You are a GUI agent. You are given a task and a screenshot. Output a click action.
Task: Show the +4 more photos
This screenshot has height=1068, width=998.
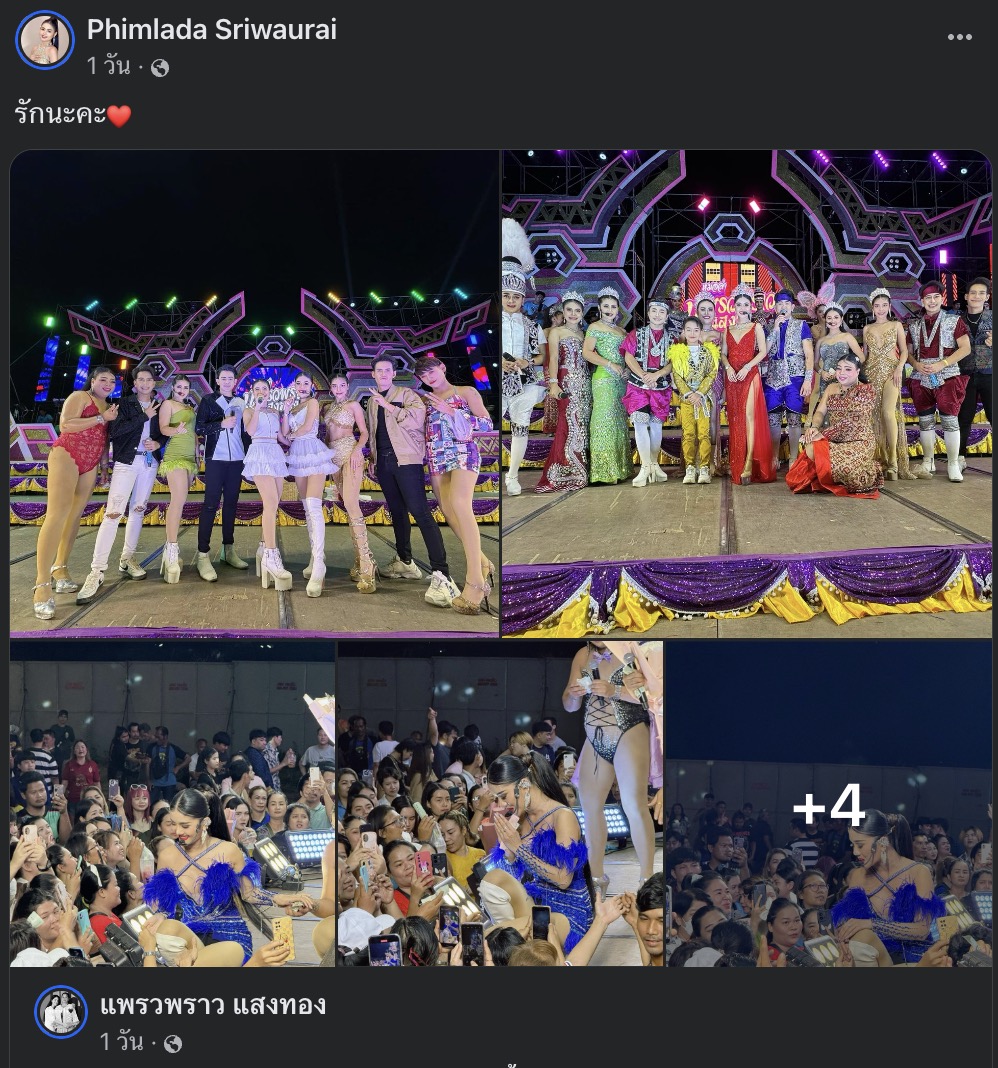tap(829, 805)
